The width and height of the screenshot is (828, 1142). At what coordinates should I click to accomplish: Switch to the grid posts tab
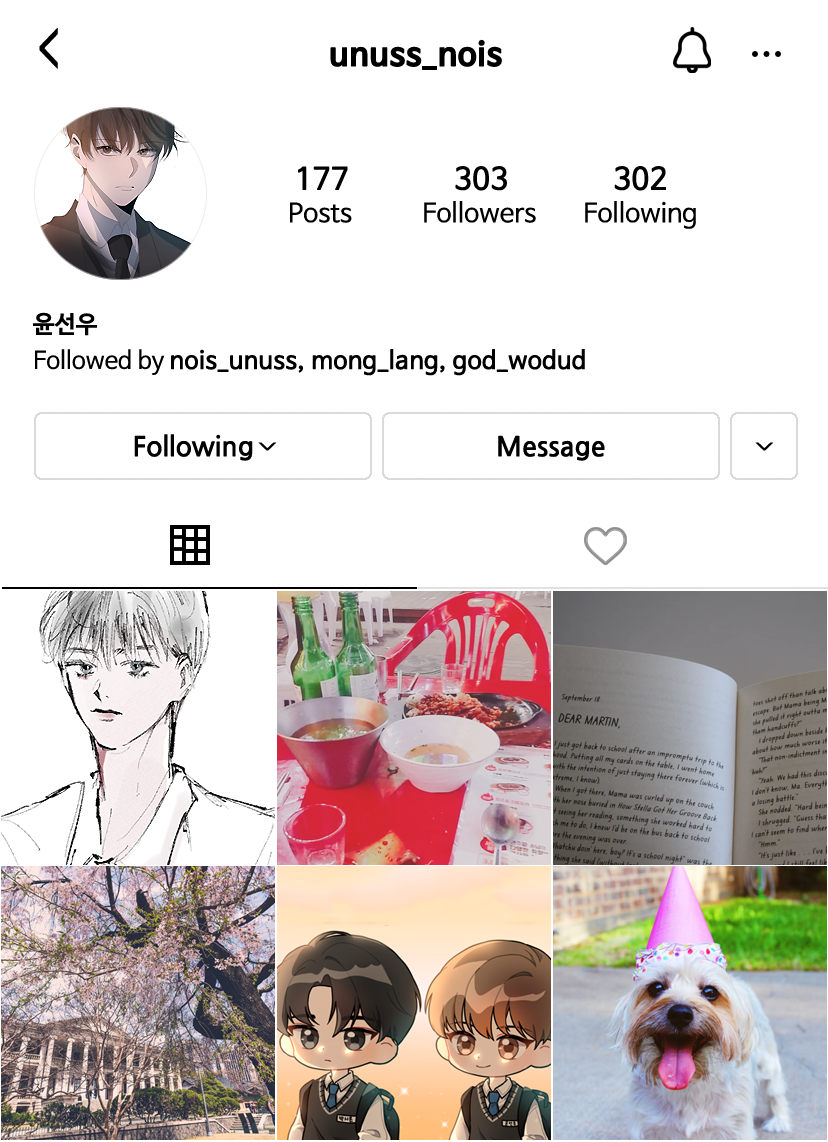point(190,545)
